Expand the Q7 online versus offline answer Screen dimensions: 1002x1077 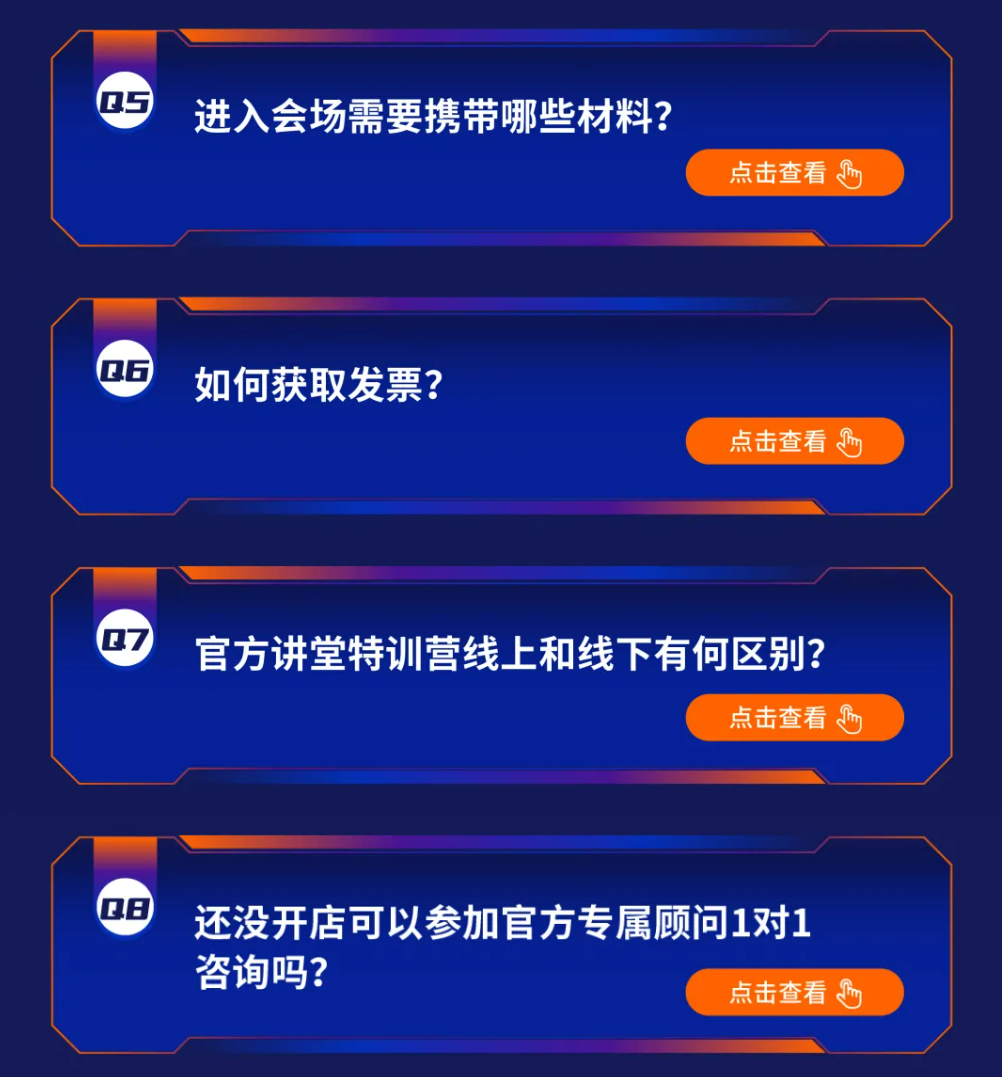795,716
